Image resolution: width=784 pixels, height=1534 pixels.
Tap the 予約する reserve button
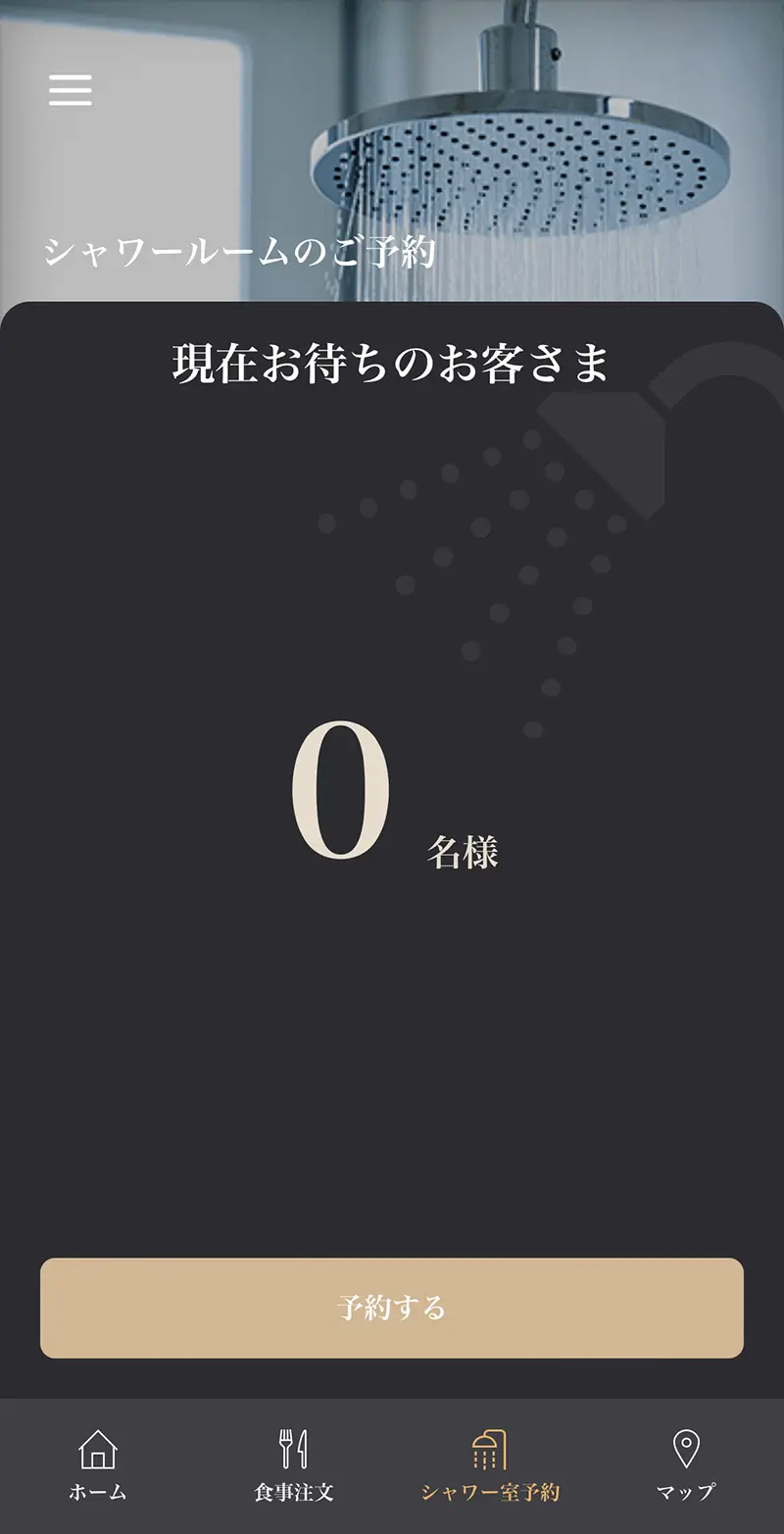(392, 1308)
